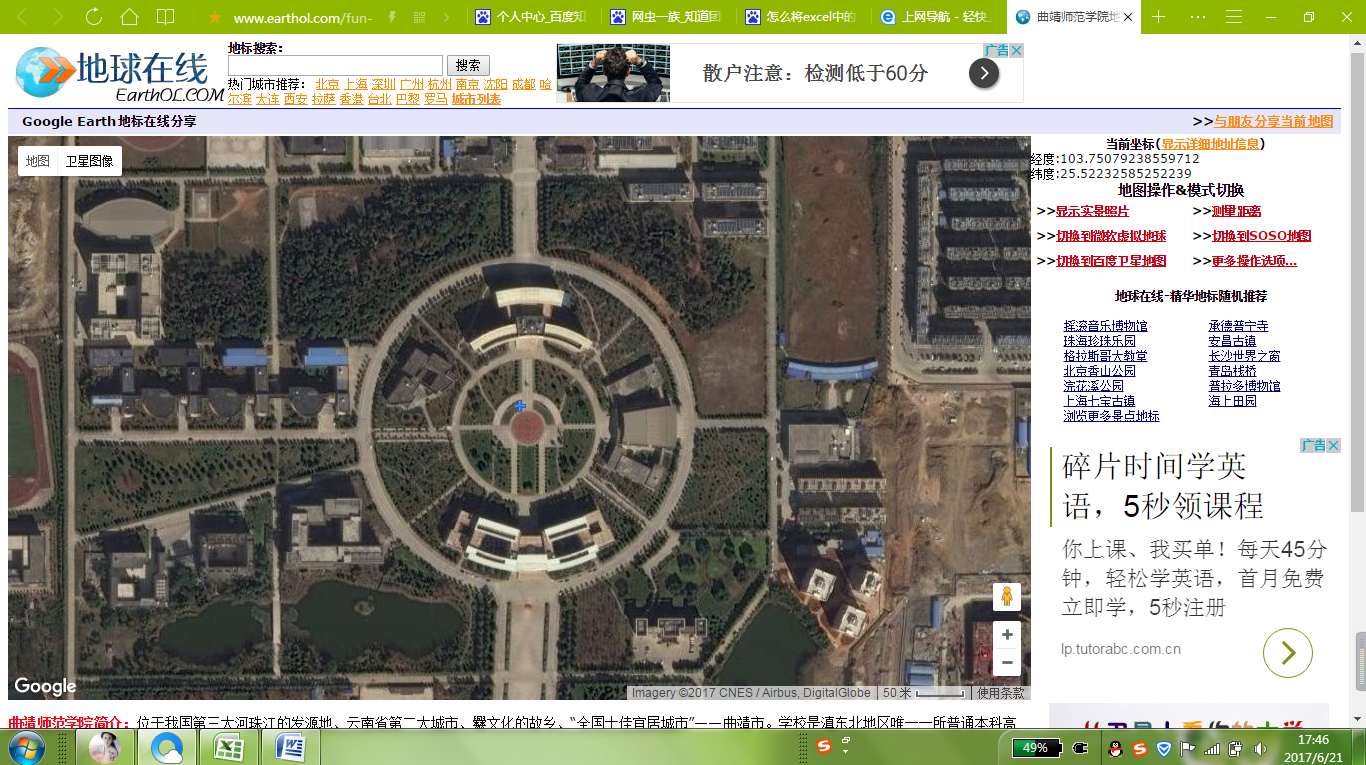Zoom in on the map

pos(1007,635)
